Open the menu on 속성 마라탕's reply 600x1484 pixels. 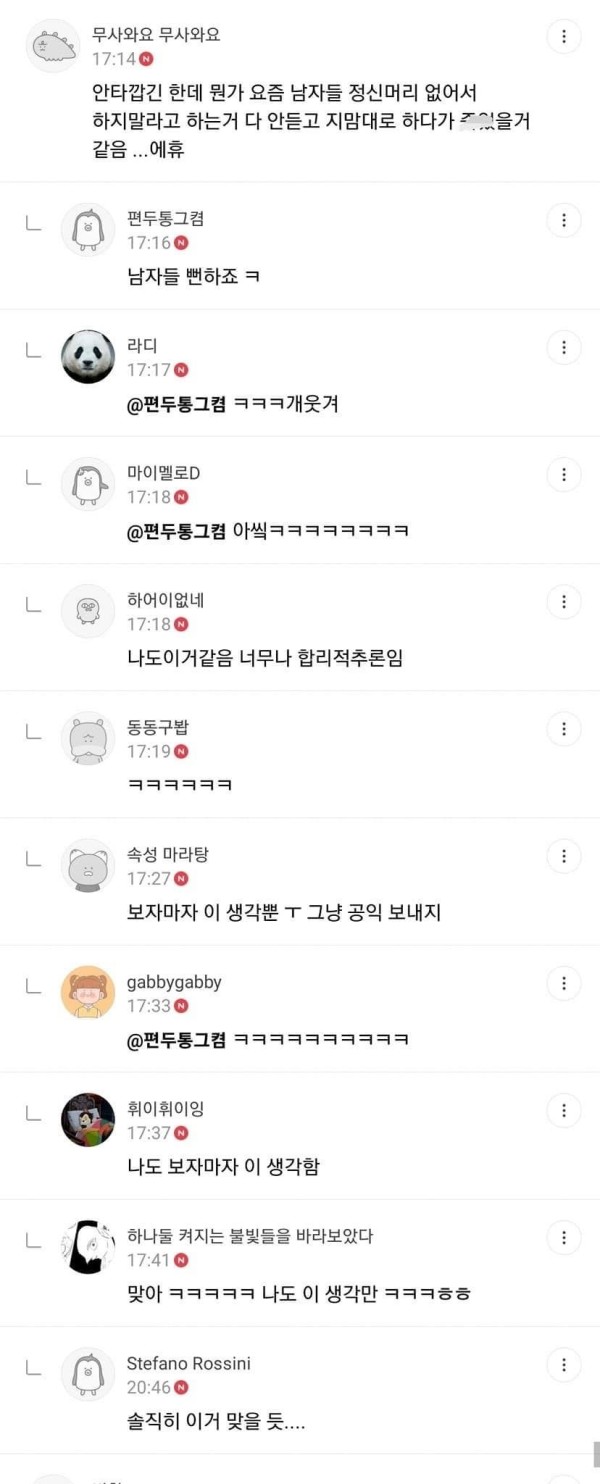pyautogui.click(x=564, y=856)
